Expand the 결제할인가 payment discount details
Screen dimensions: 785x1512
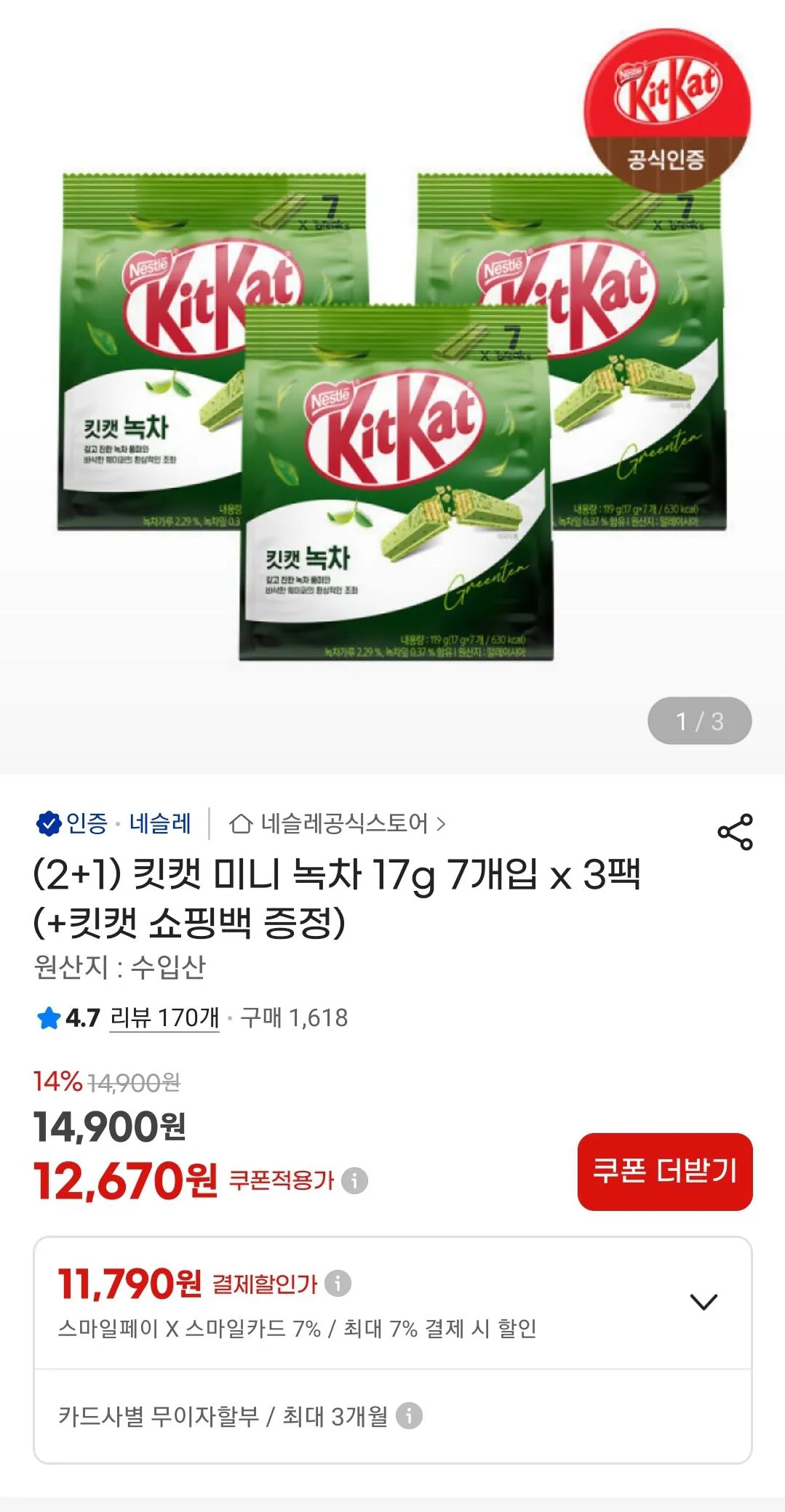[x=703, y=1302]
